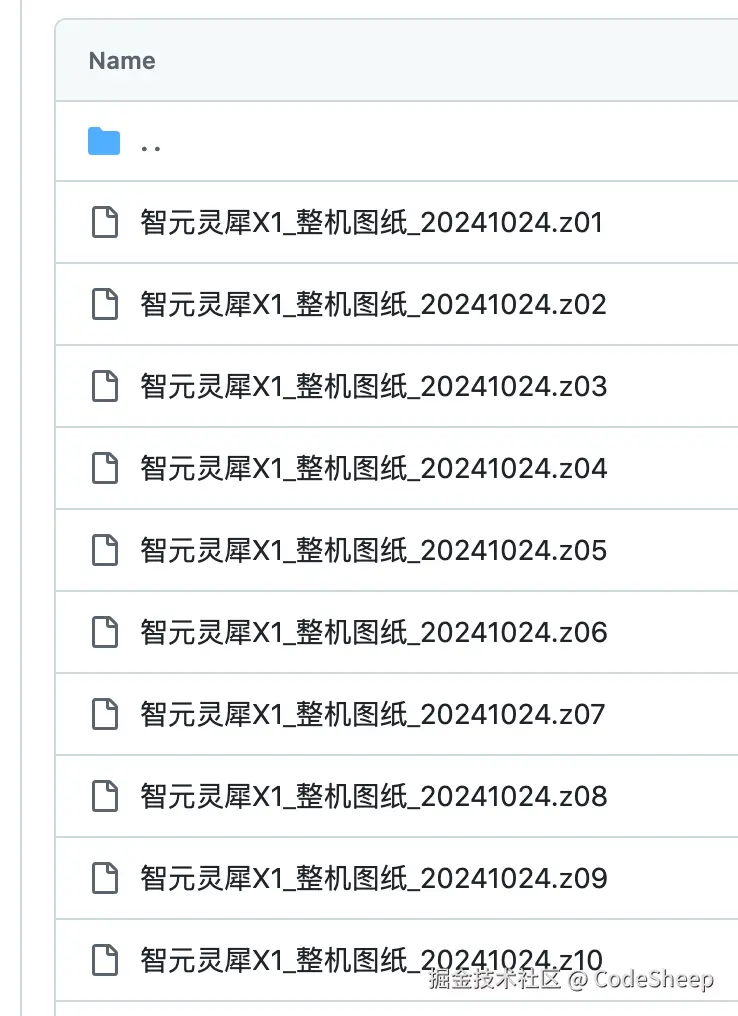This screenshot has height=1016, width=738.
Task: View the file ending in .z04
Action: (x=372, y=468)
